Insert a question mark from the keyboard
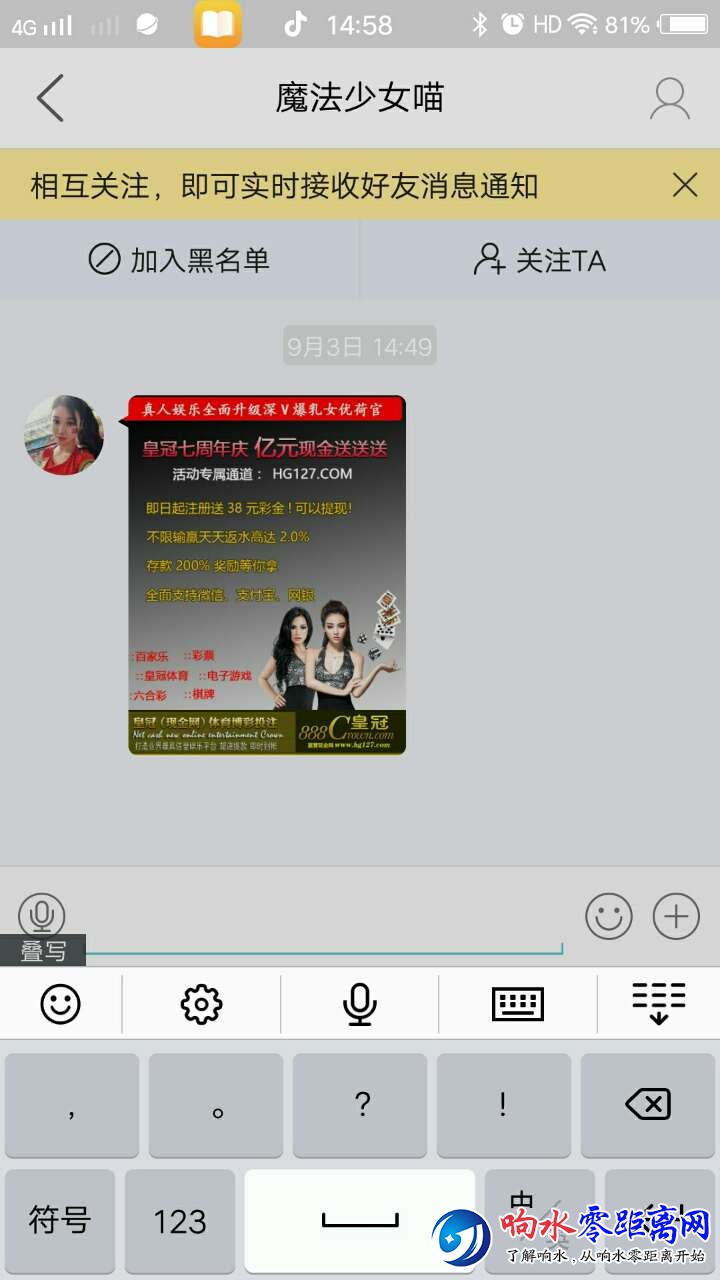This screenshot has width=720, height=1280. tap(361, 1105)
